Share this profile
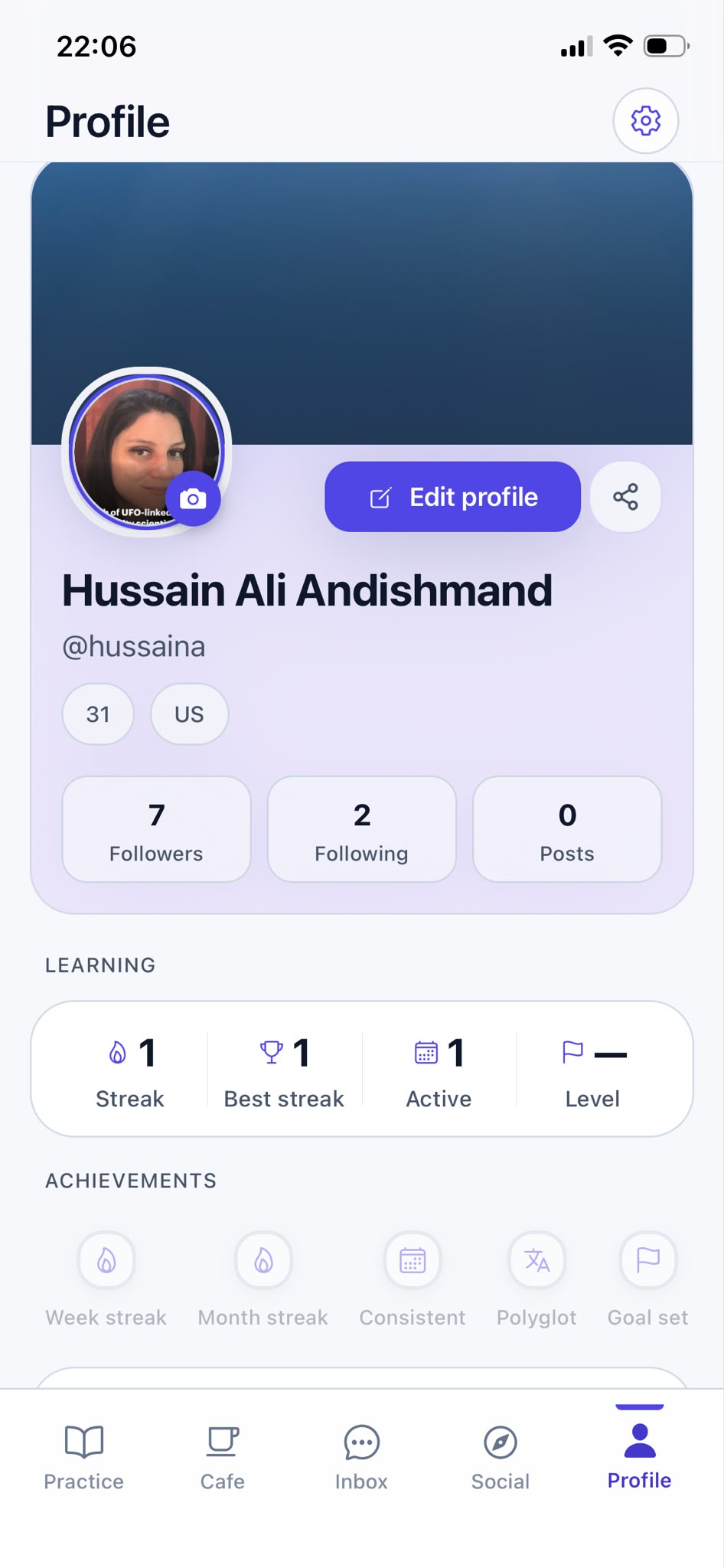The height and width of the screenshot is (1568, 724). click(625, 497)
